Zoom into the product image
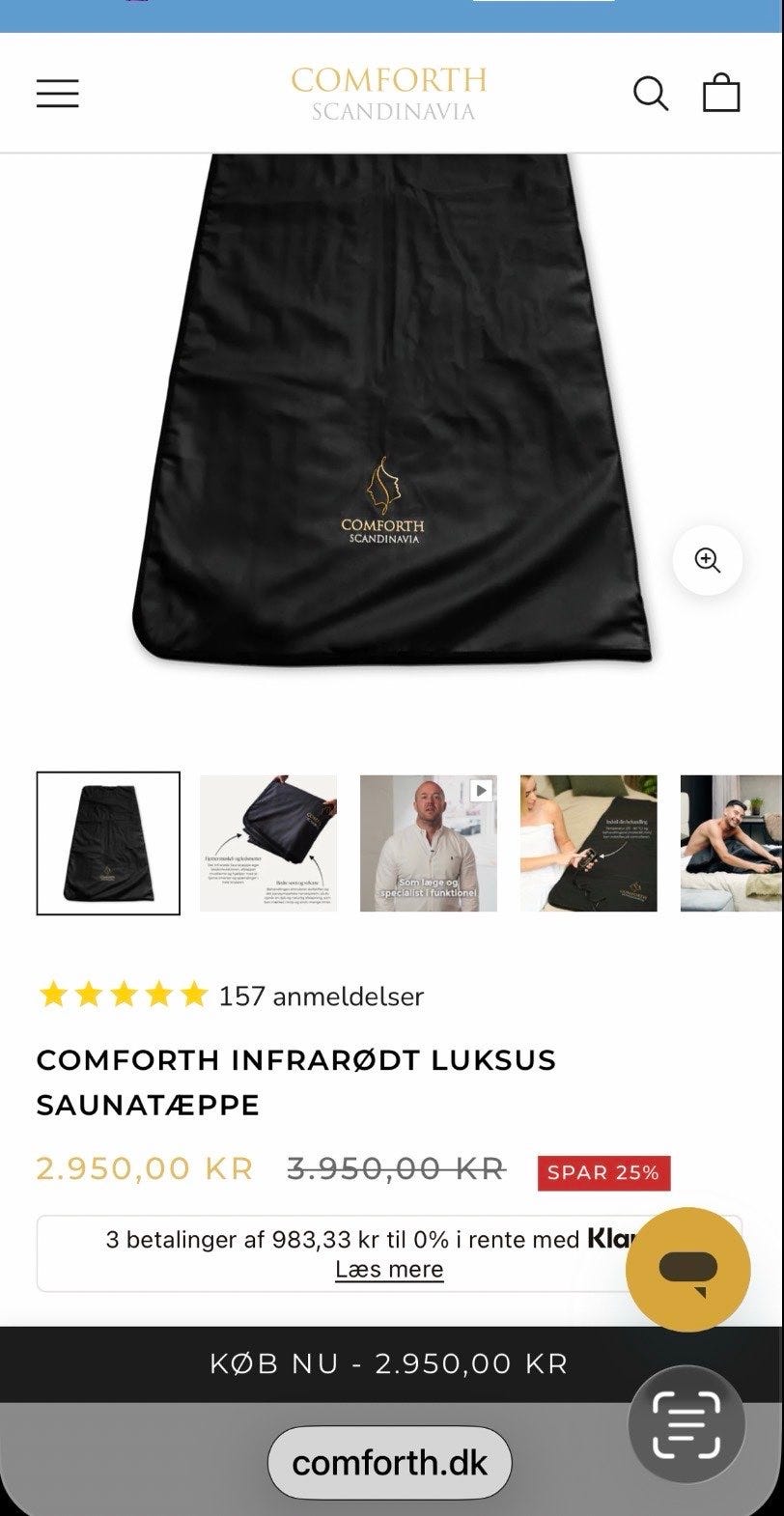The height and width of the screenshot is (1516, 784). (708, 560)
